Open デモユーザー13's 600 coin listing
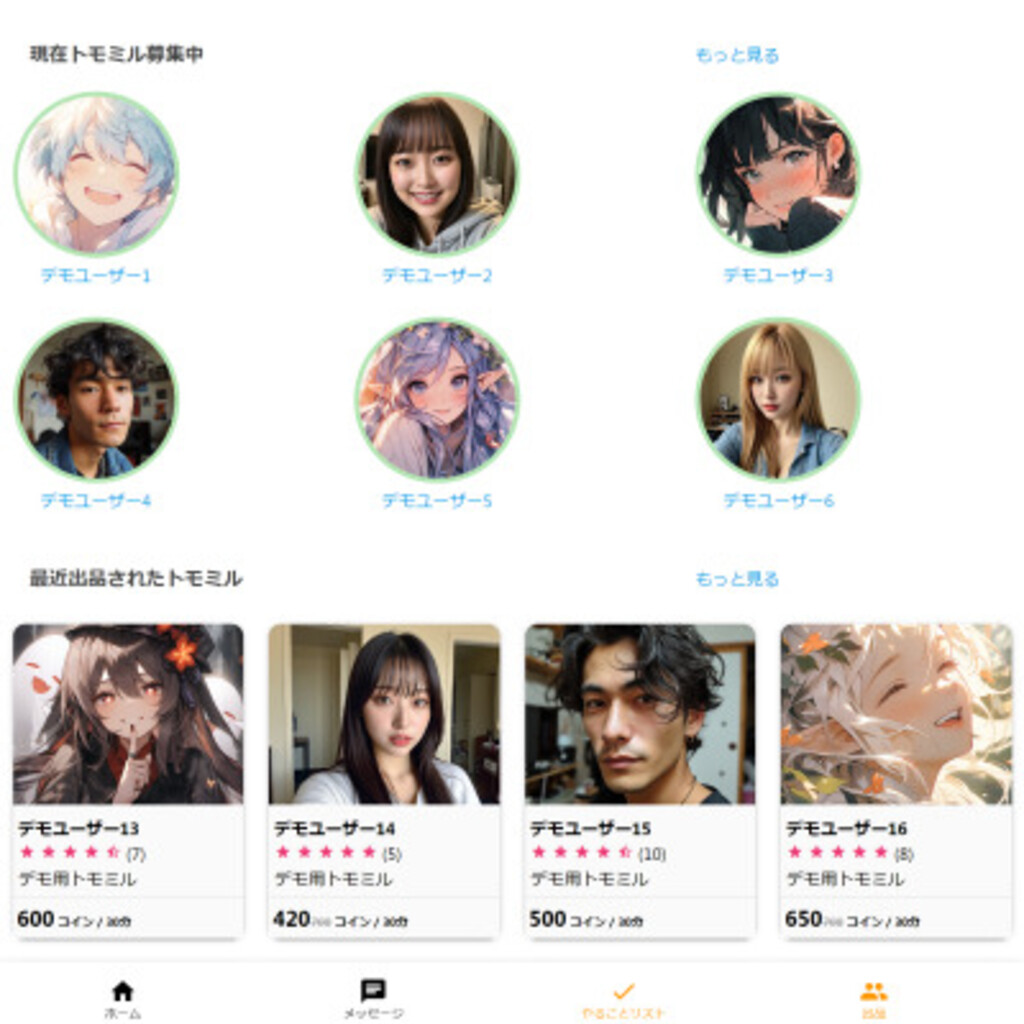Viewport: 1024px width, 1024px height. click(128, 780)
